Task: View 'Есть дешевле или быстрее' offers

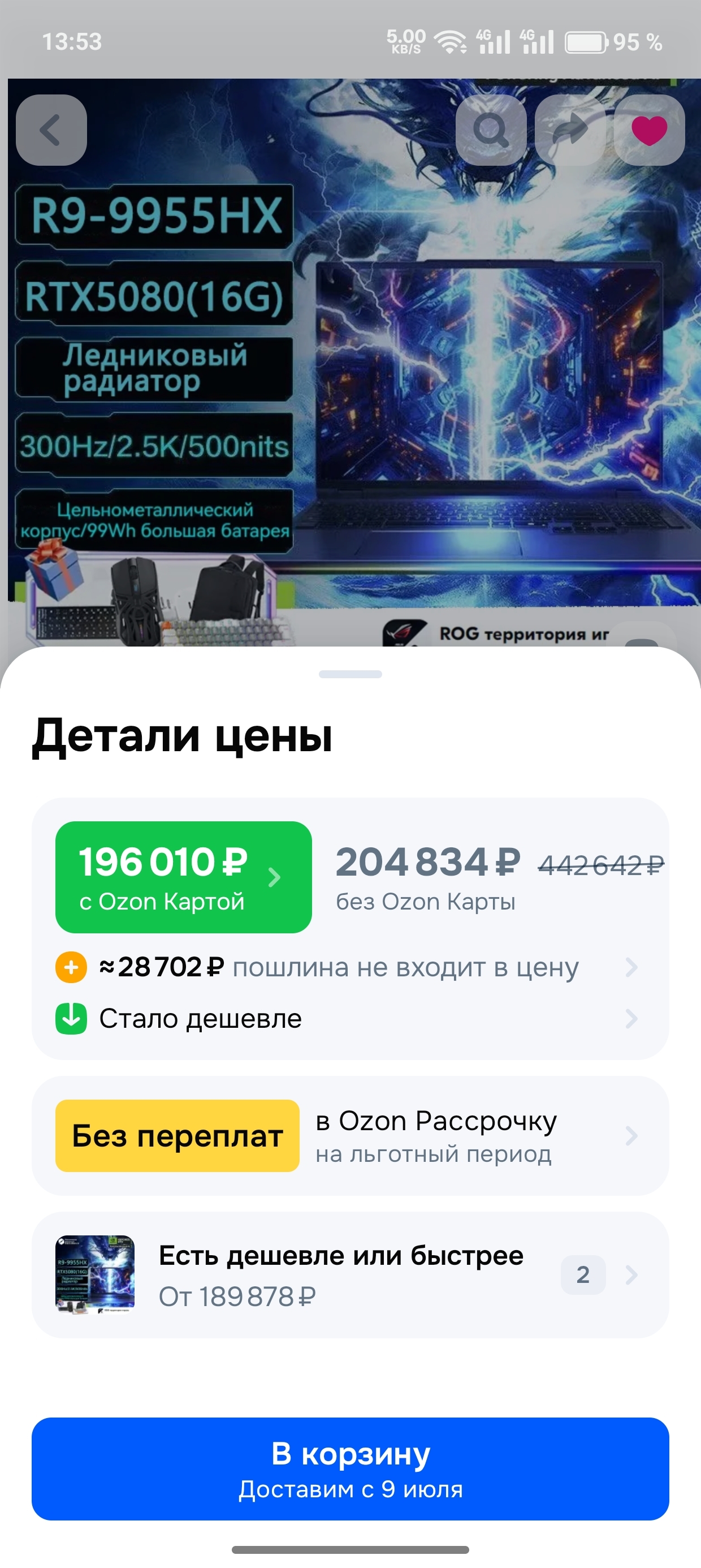Action: [x=350, y=1274]
